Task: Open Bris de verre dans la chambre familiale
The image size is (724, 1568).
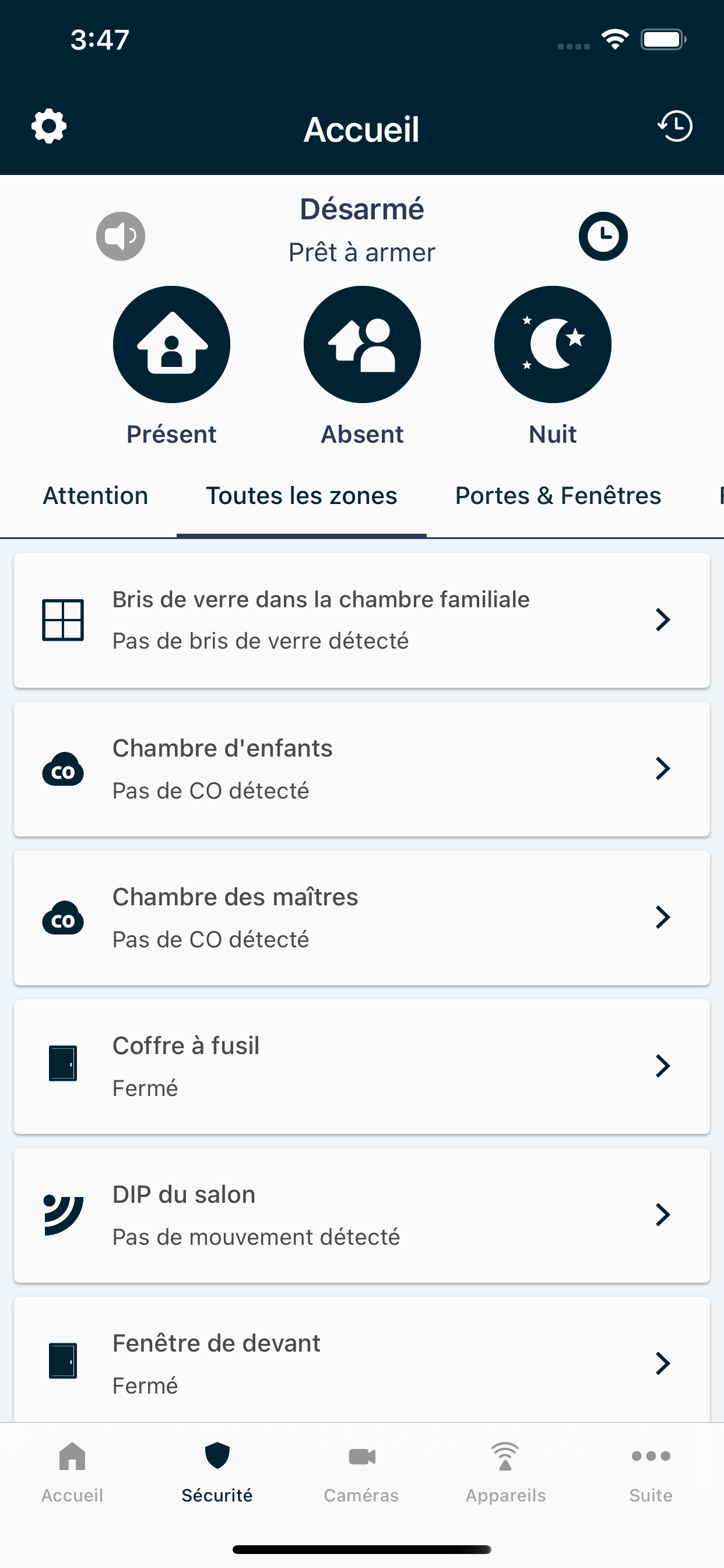Action: click(362, 620)
